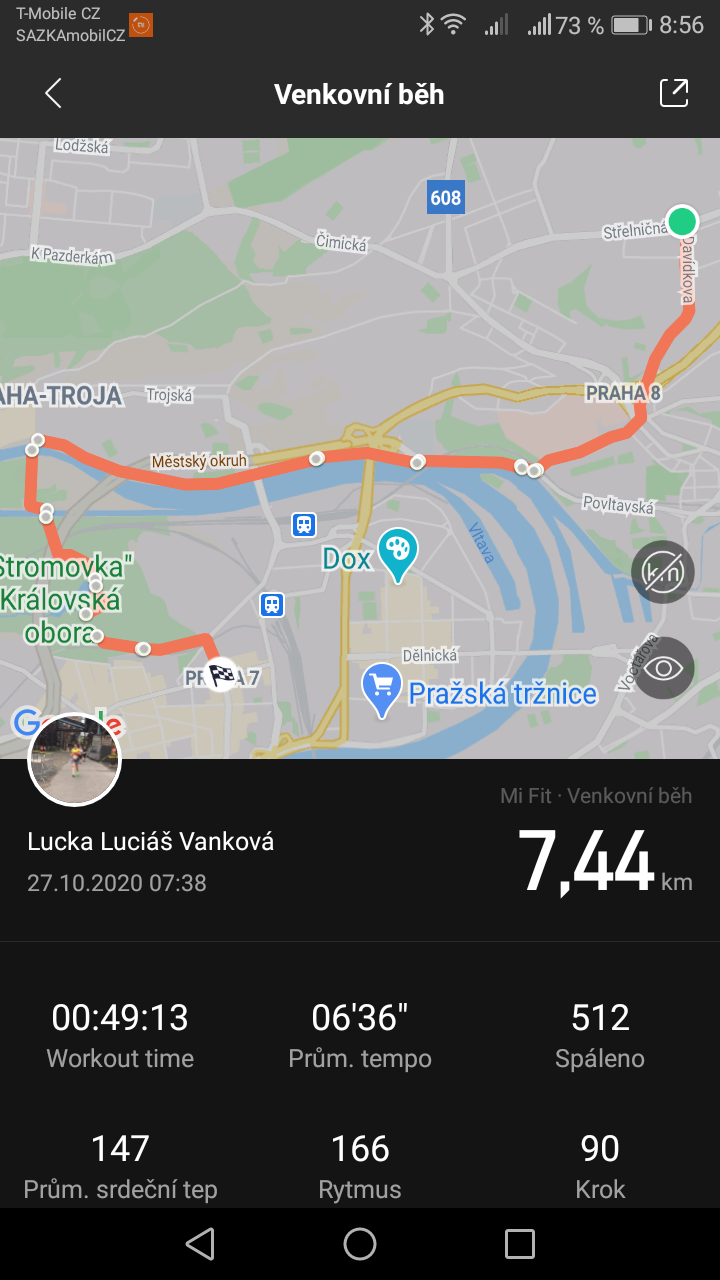Go back using the top-left arrow
This screenshot has height=1280, width=720.
point(53,94)
